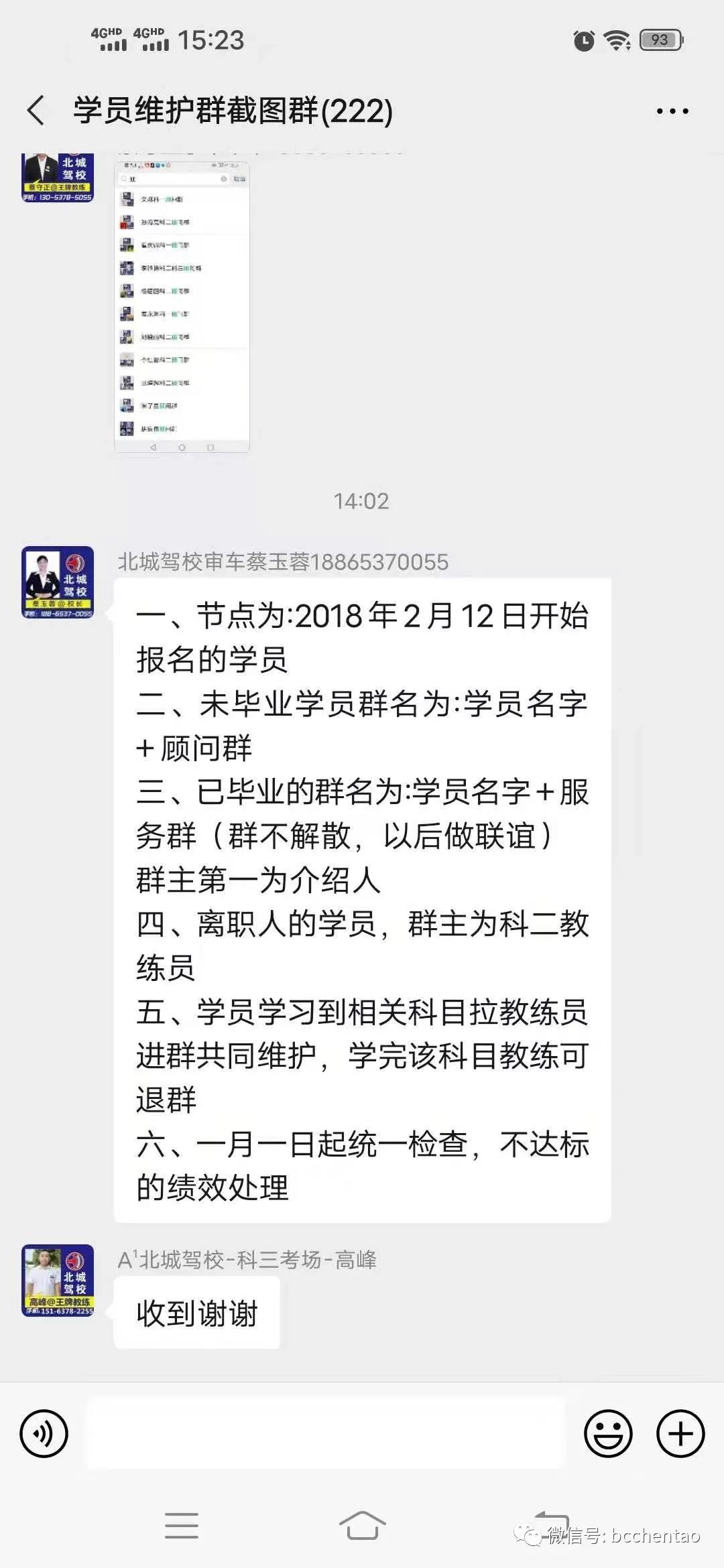Switch to voice message input

click(44, 1433)
